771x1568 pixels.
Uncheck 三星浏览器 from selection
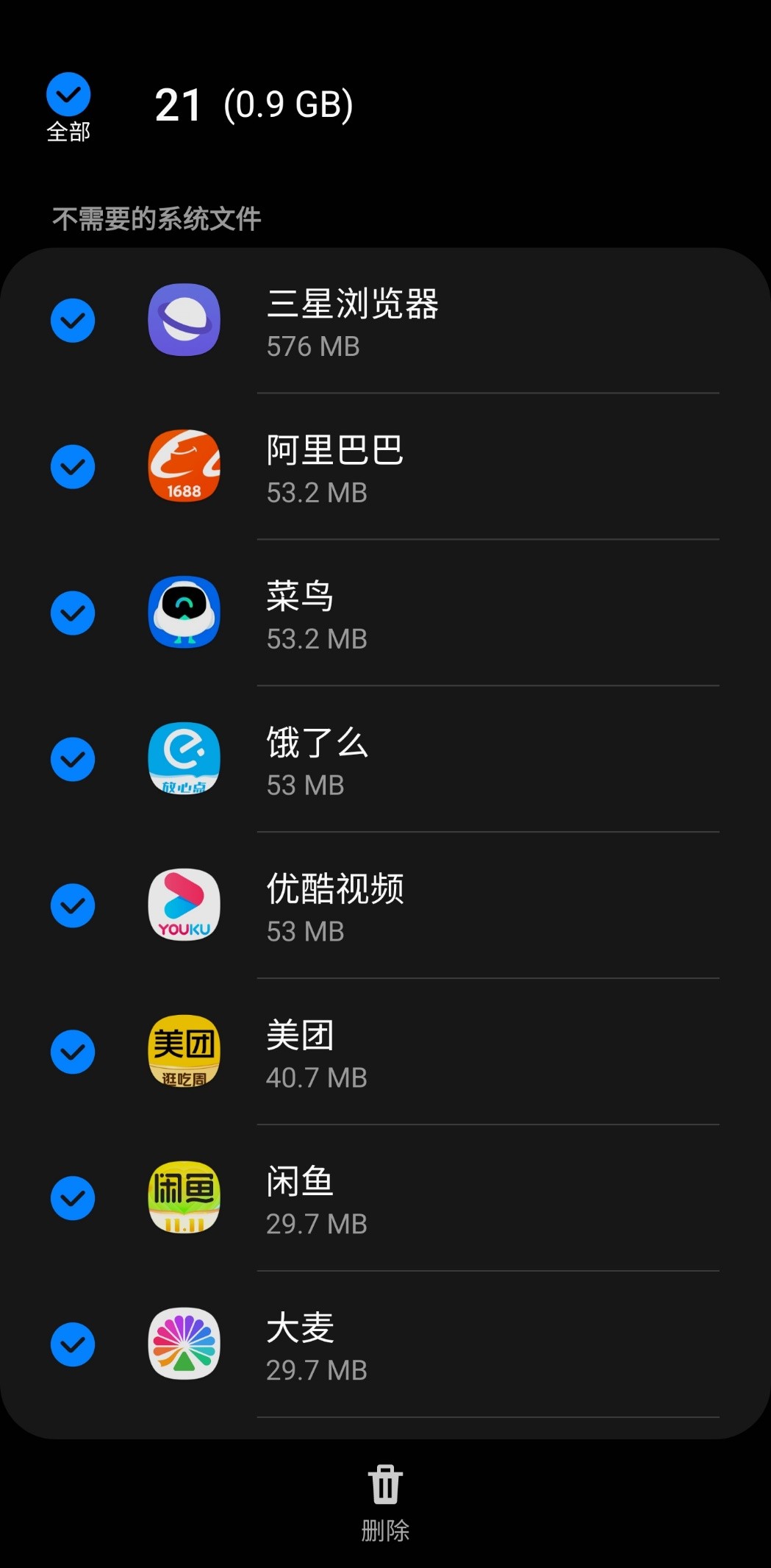pos(73,321)
